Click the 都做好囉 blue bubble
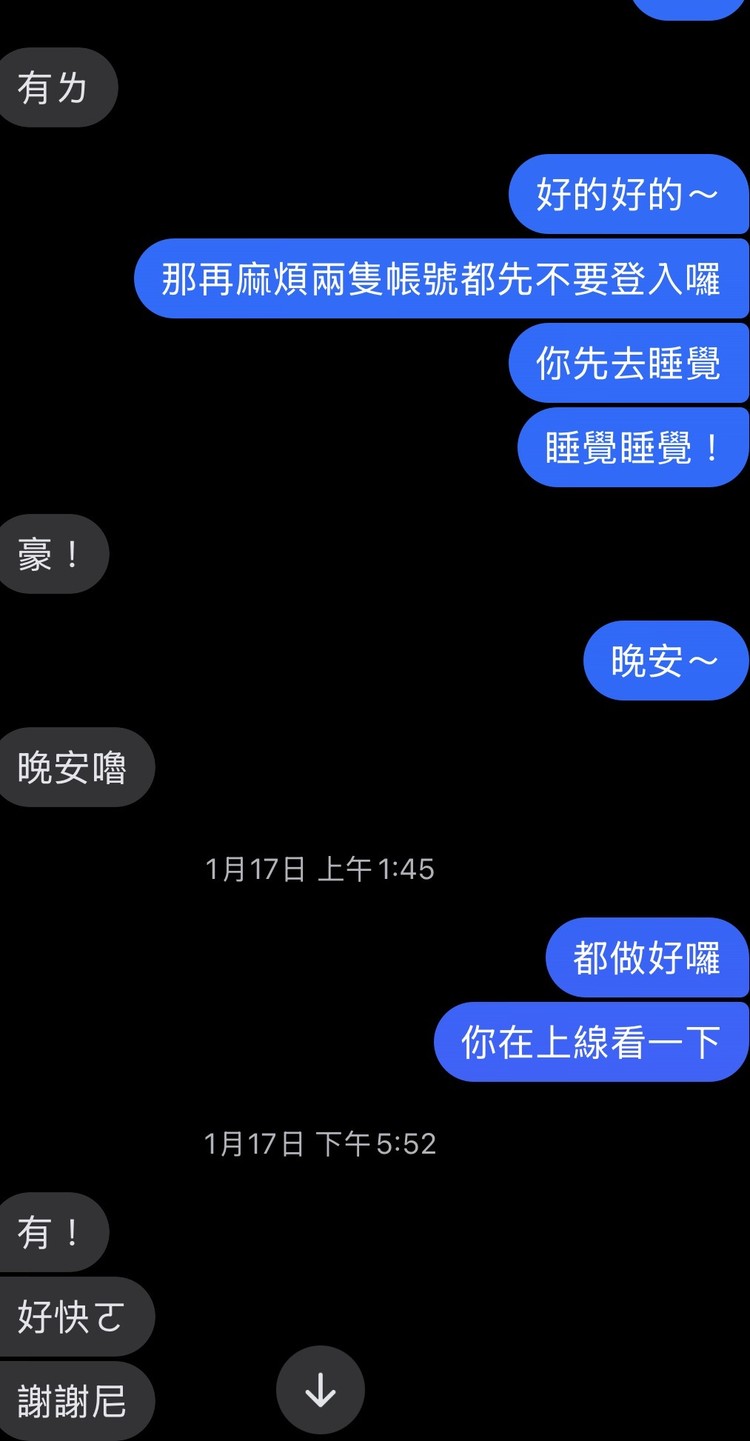Image resolution: width=750 pixels, height=1441 pixels. click(x=647, y=957)
